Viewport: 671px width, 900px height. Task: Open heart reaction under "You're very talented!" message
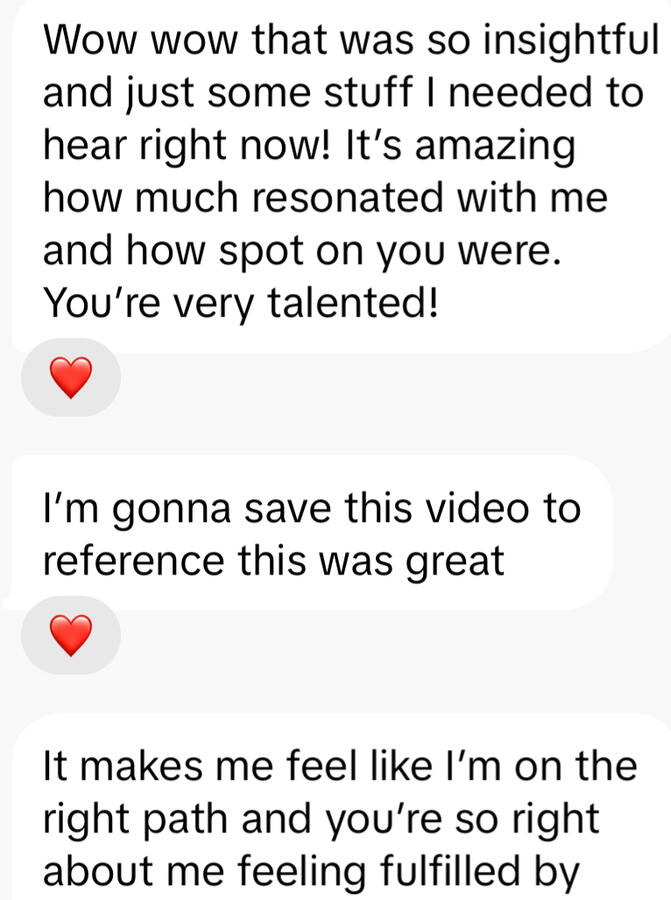coord(70,379)
